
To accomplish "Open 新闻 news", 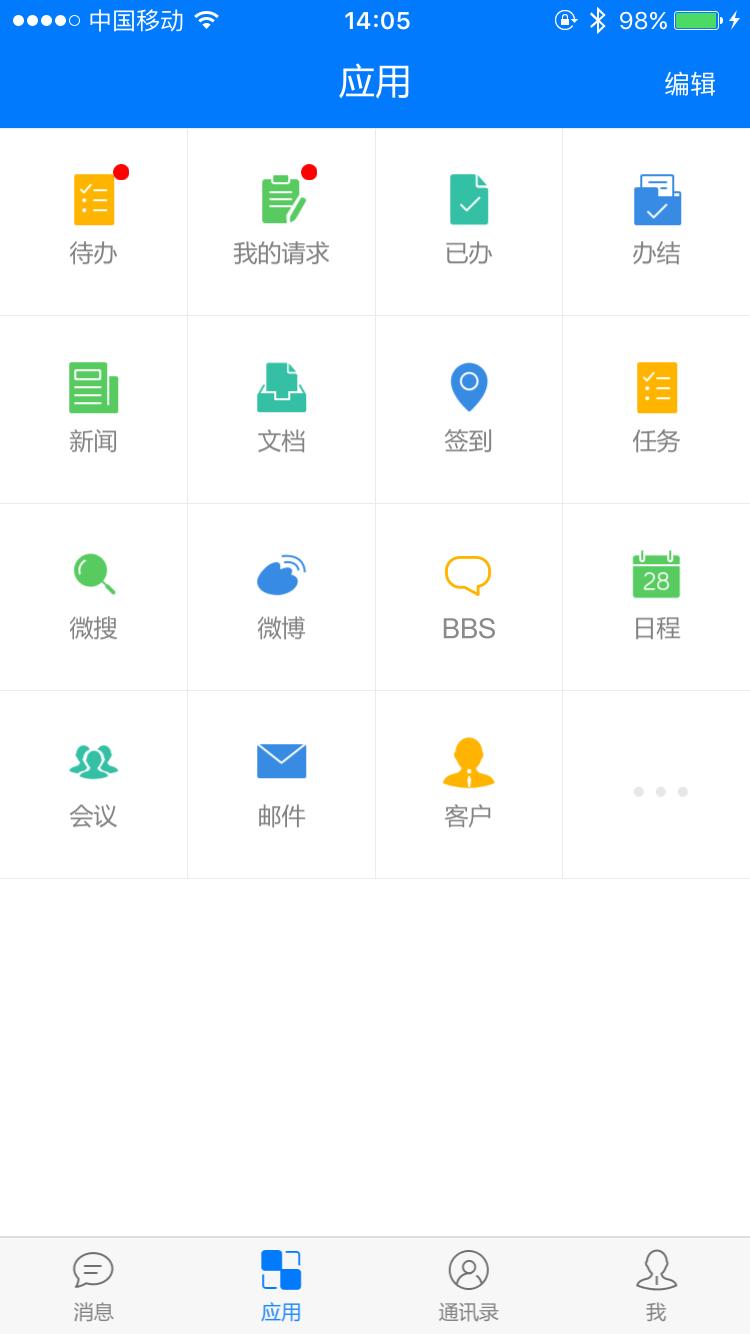I will [x=93, y=409].
